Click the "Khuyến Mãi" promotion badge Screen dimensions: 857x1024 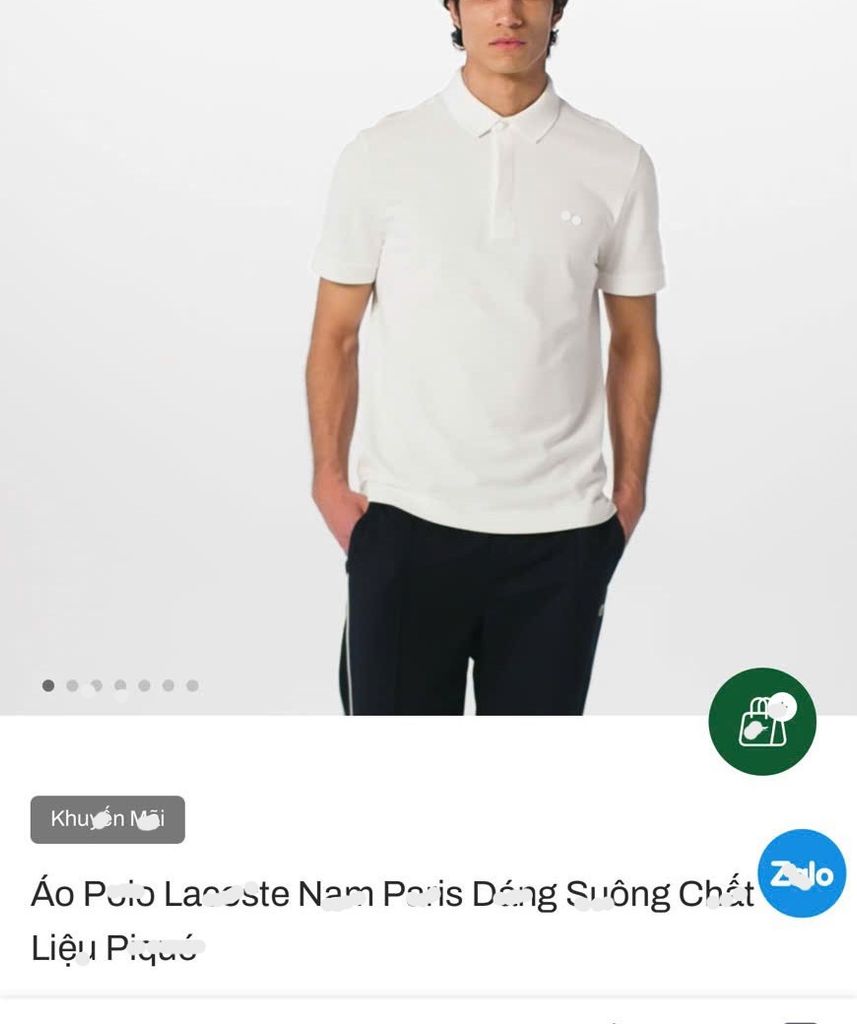[106, 818]
